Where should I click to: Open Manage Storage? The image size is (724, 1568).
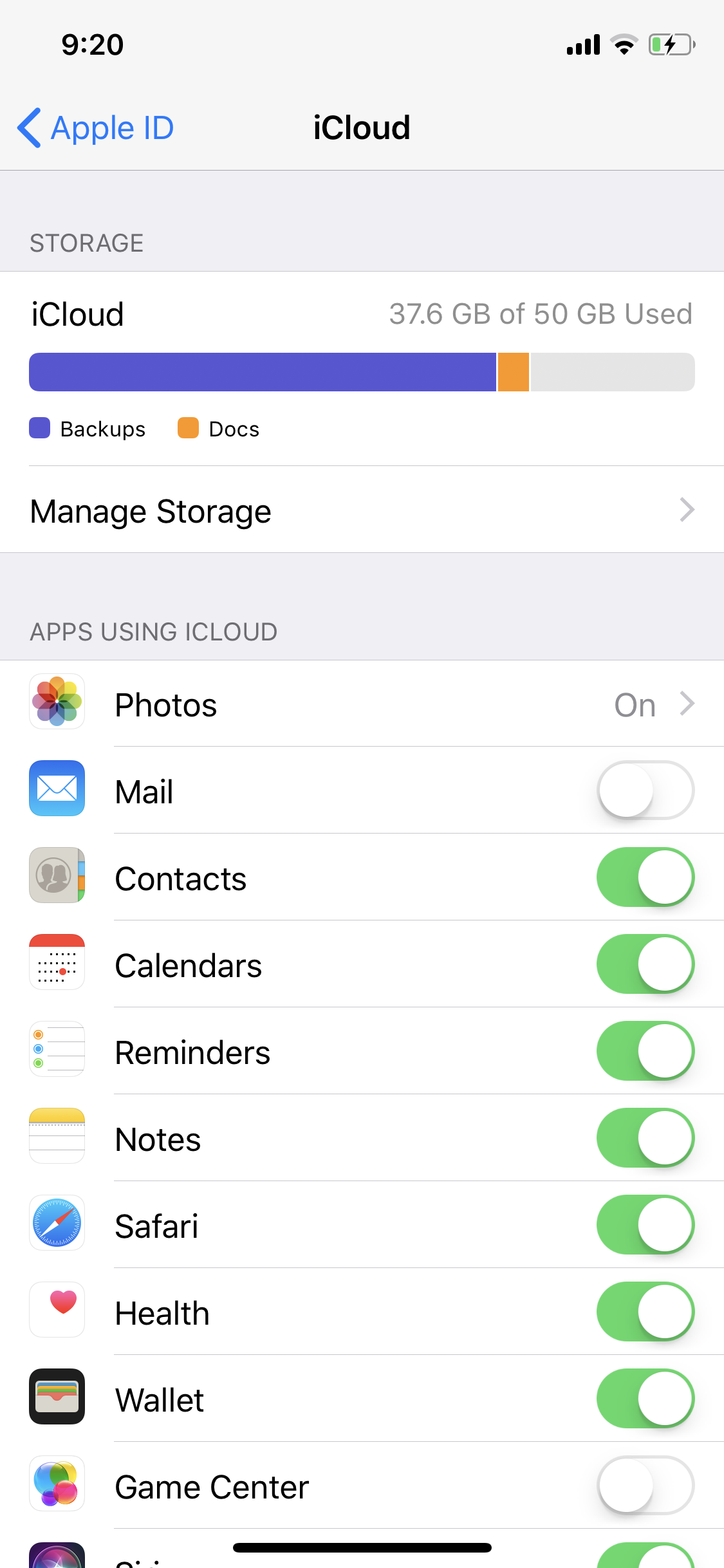tap(362, 511)
